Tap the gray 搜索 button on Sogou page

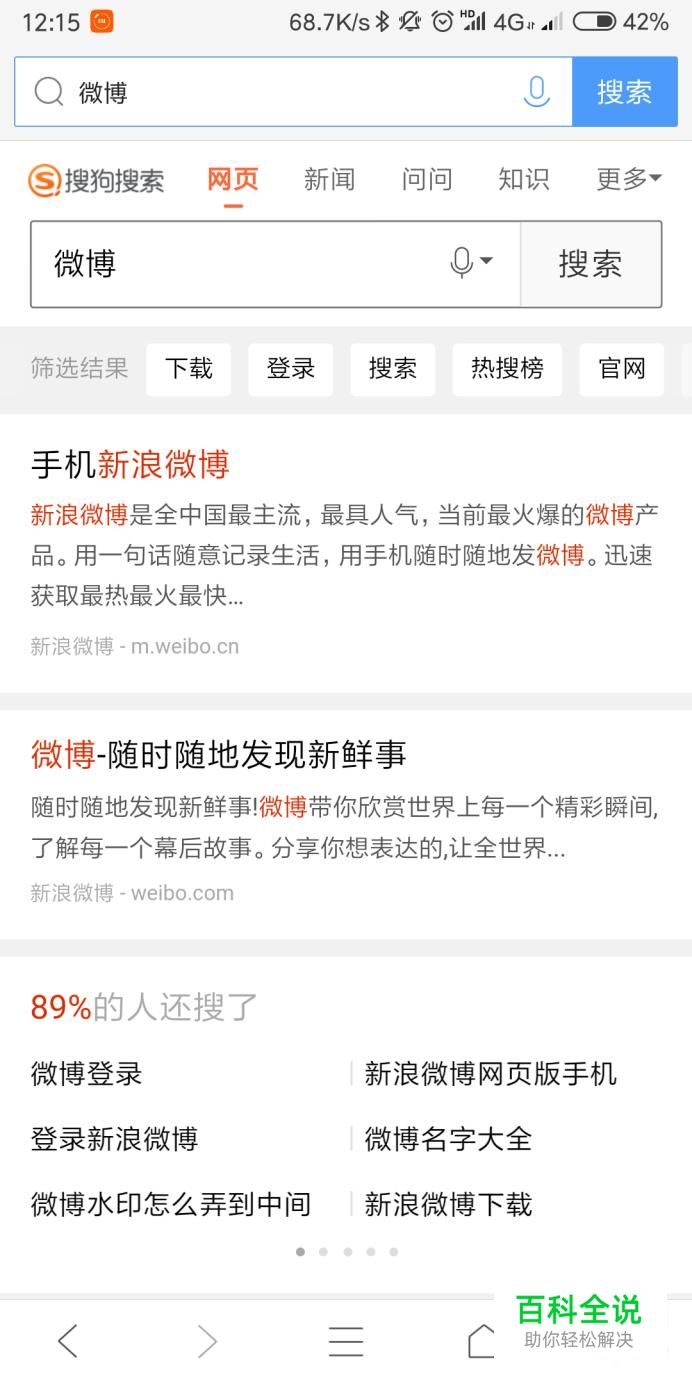pyautogui.click(x=591, y=264)
